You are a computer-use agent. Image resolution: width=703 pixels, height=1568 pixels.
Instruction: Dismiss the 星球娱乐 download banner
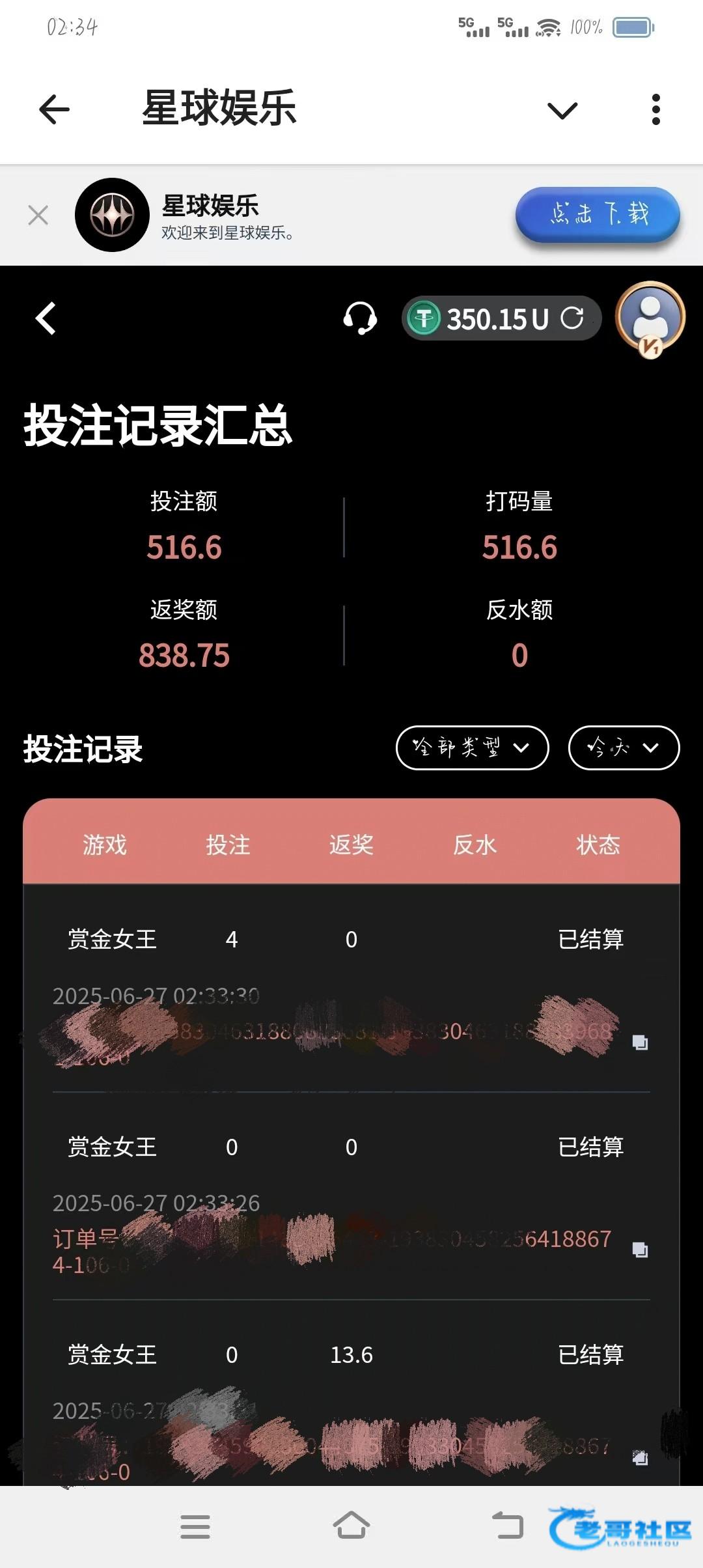point(38,215)
